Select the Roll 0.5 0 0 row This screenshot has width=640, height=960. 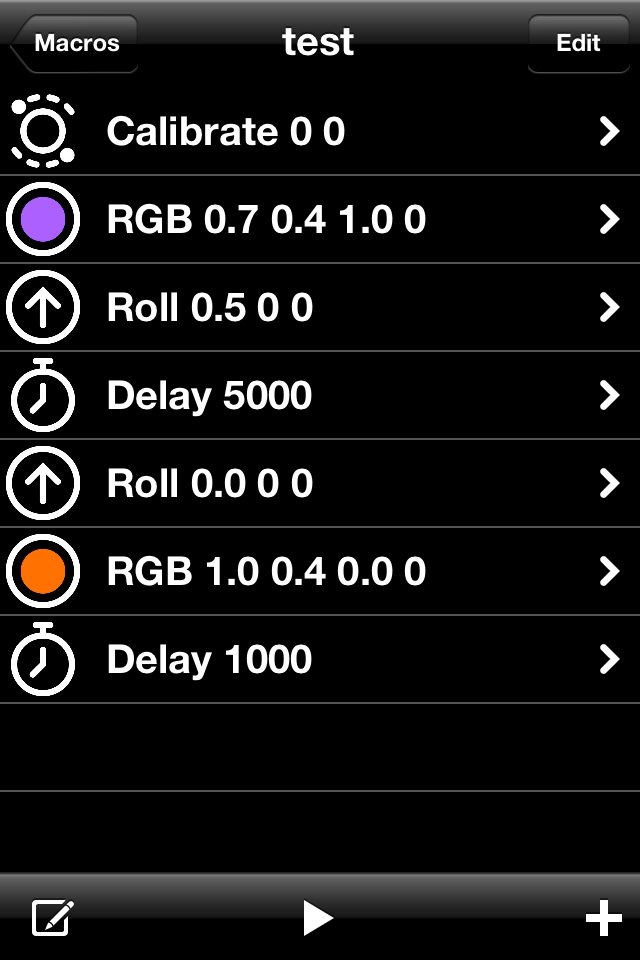(320, 308)
